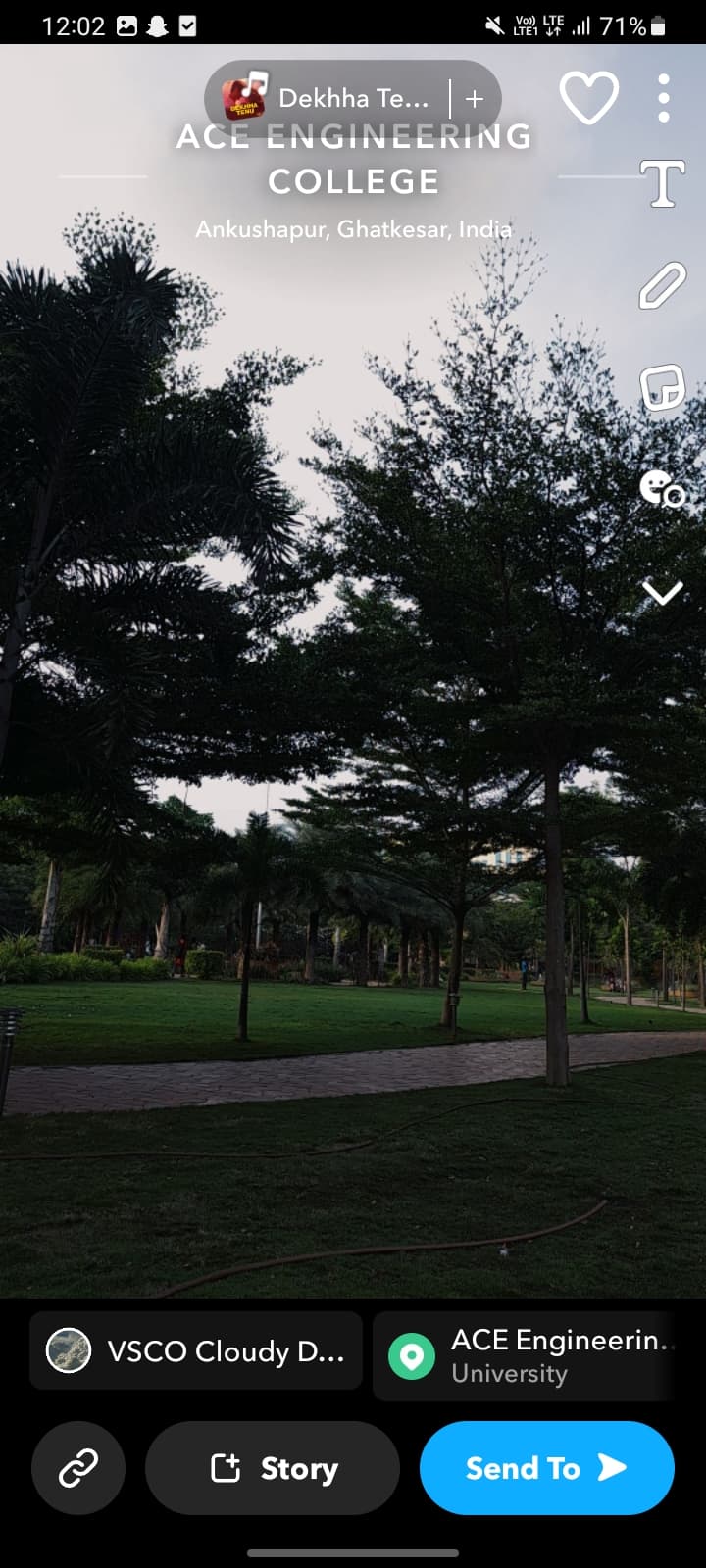Attach a link to the snap
This screenshot has width=706, height=1568.
click(x=78, y=1468)
